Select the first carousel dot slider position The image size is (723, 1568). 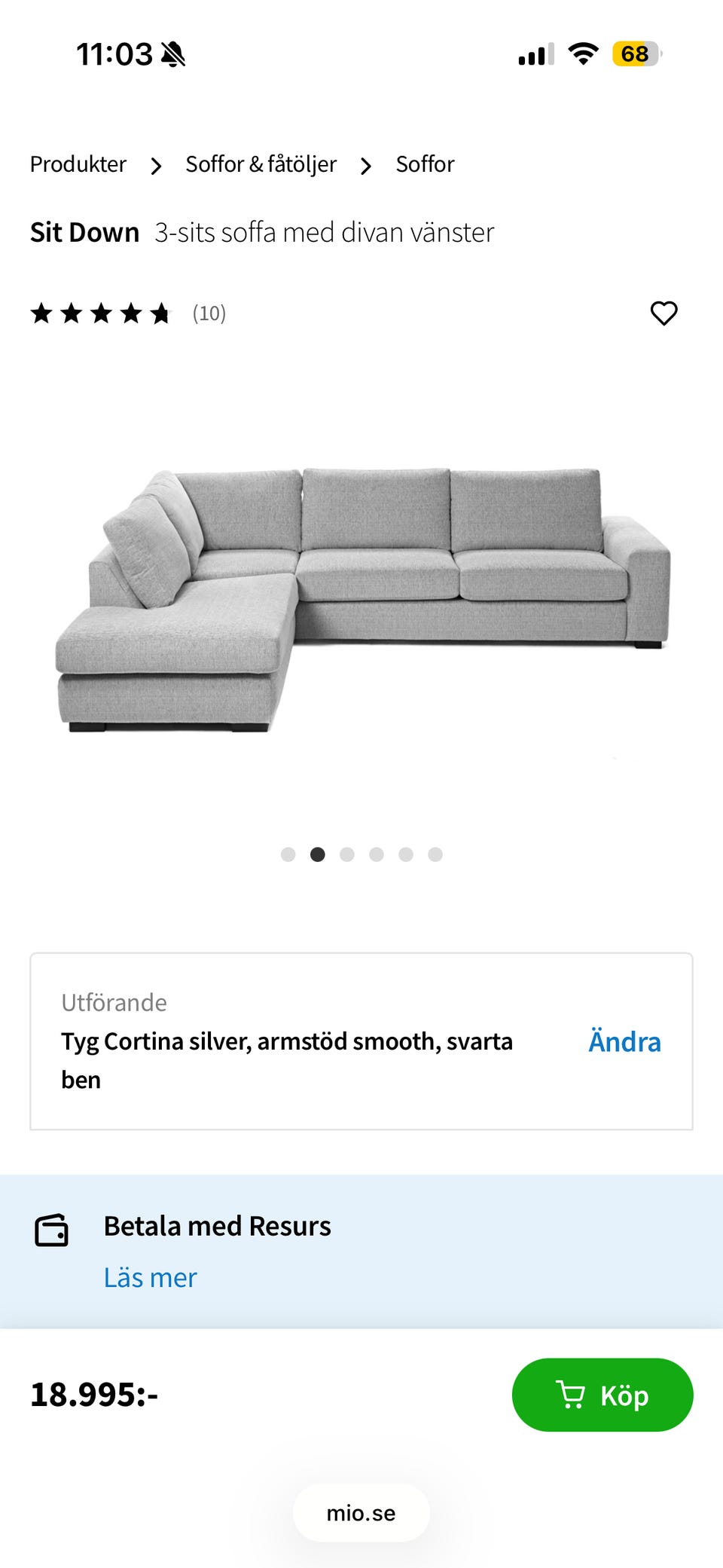pos(289,854)
